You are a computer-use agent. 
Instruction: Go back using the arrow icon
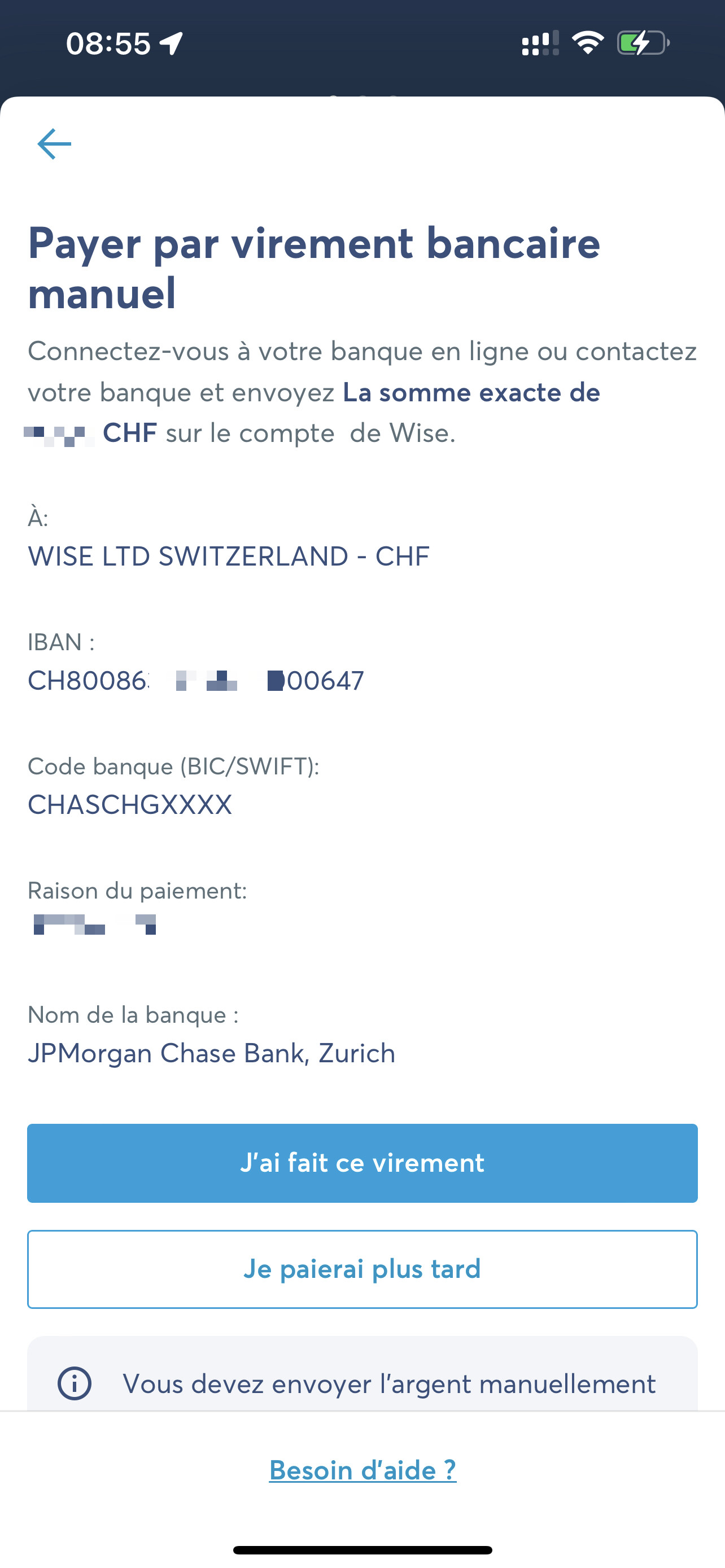tap(54, 144)
